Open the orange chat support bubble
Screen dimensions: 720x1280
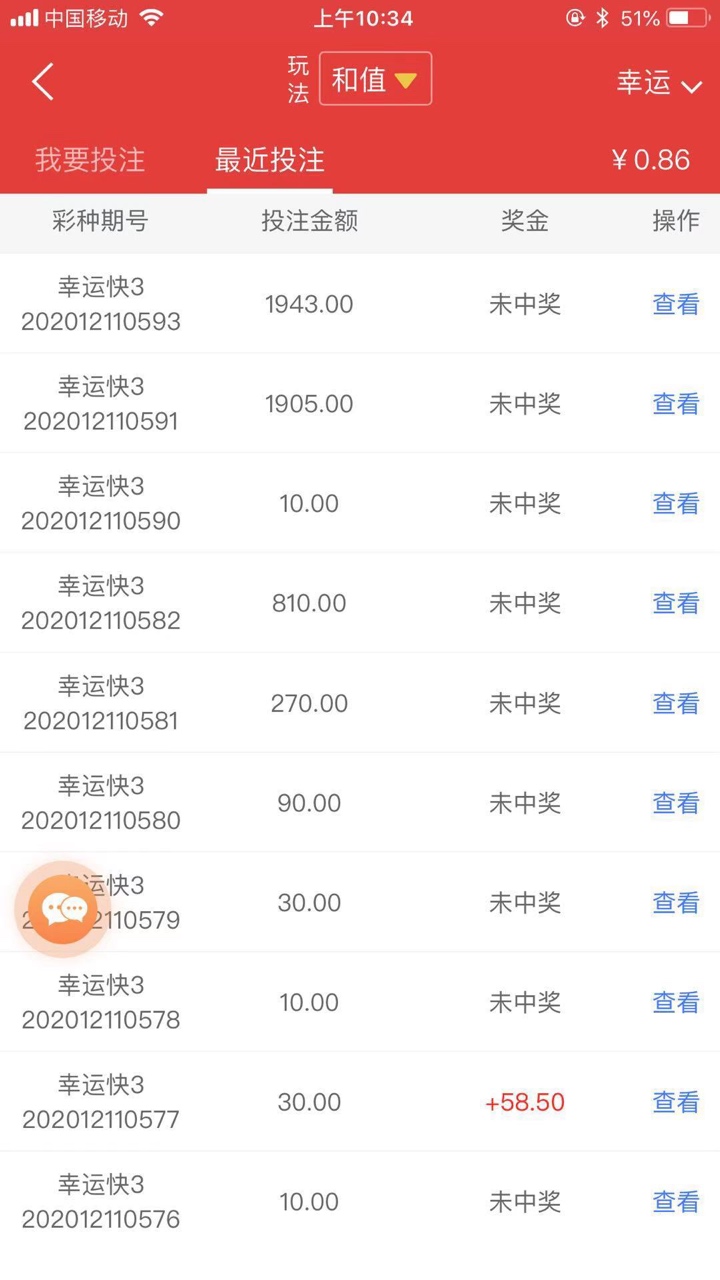coord(65,909)
